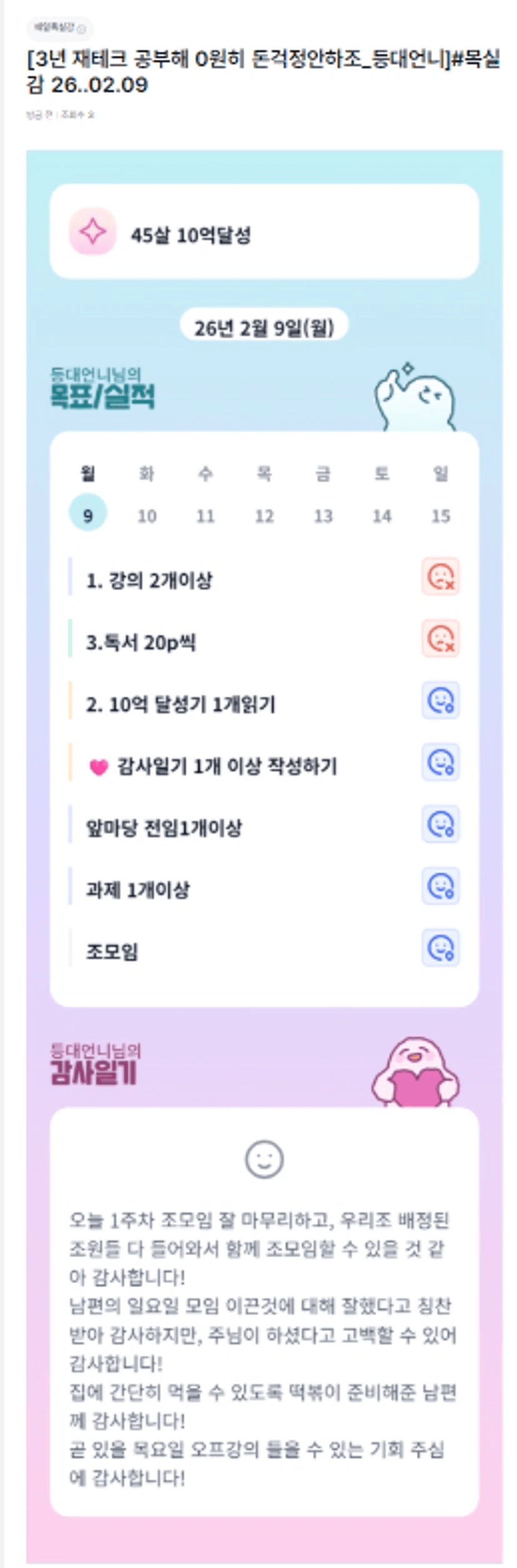The image size is (517, 1568).
Task: Open the embedded goal tracker image in the post
Action: (264, 856)
